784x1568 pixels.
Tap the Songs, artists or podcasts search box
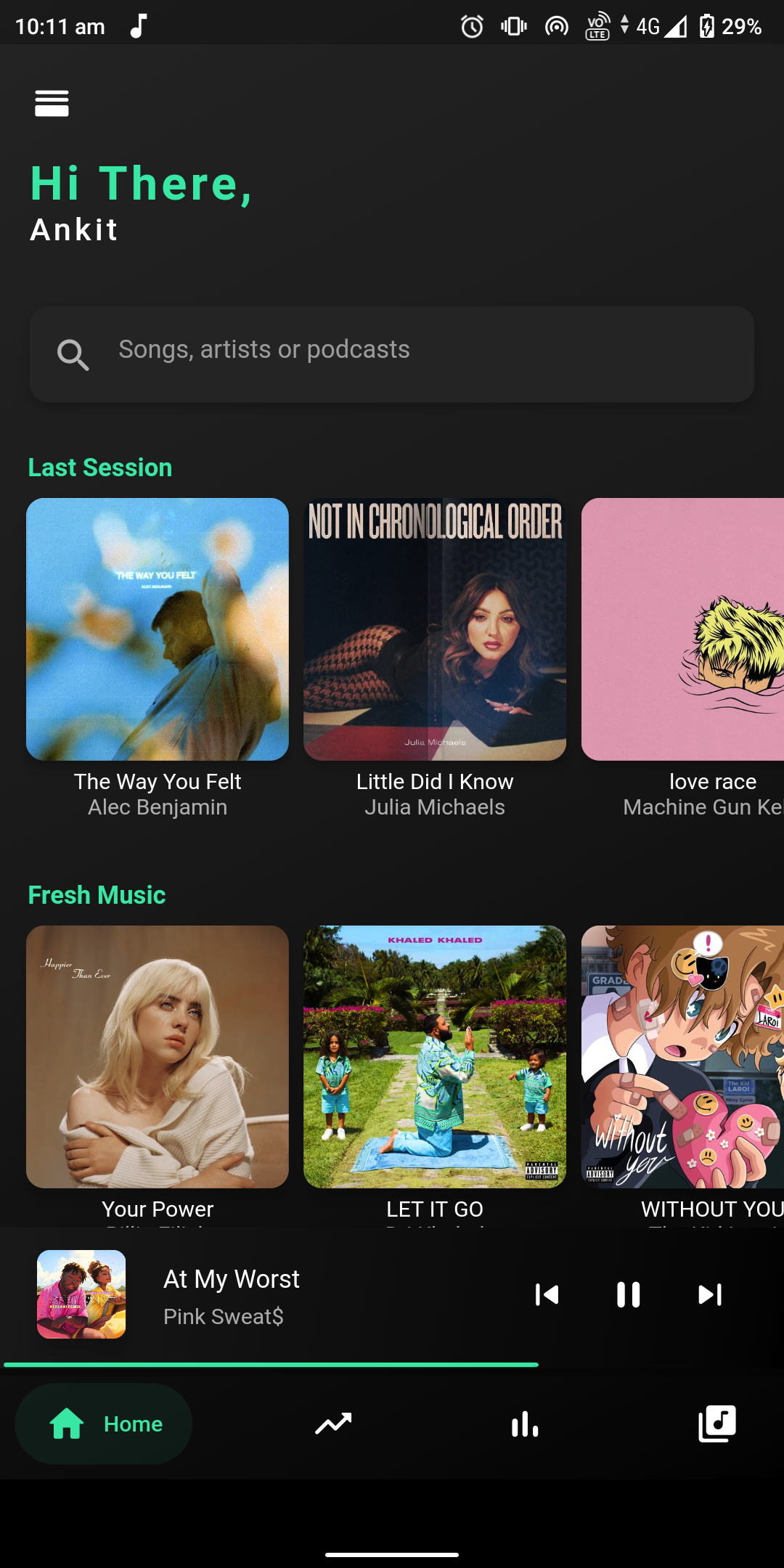392,354
